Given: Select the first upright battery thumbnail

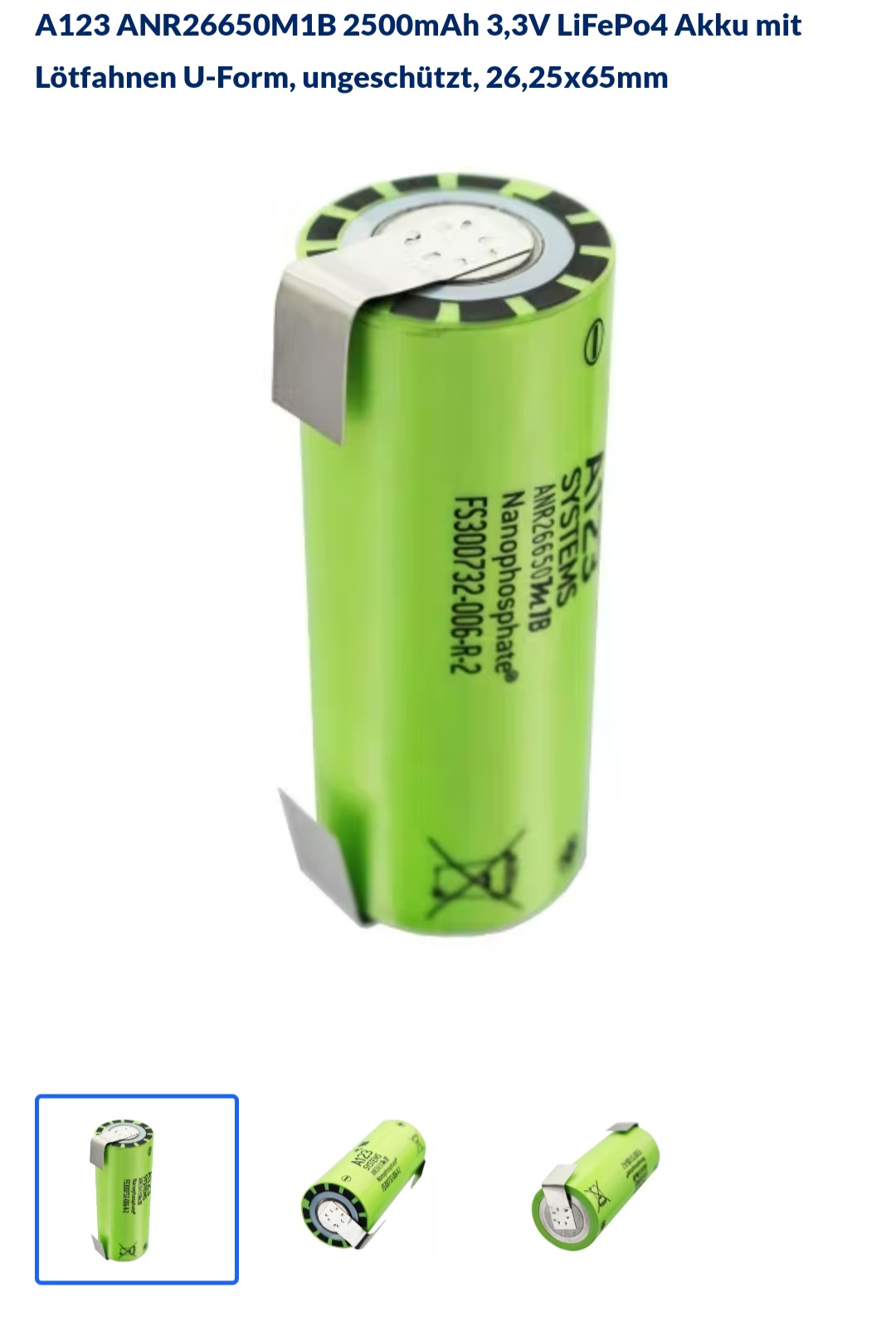Looking at the screenshot, I should [137, 1188].
